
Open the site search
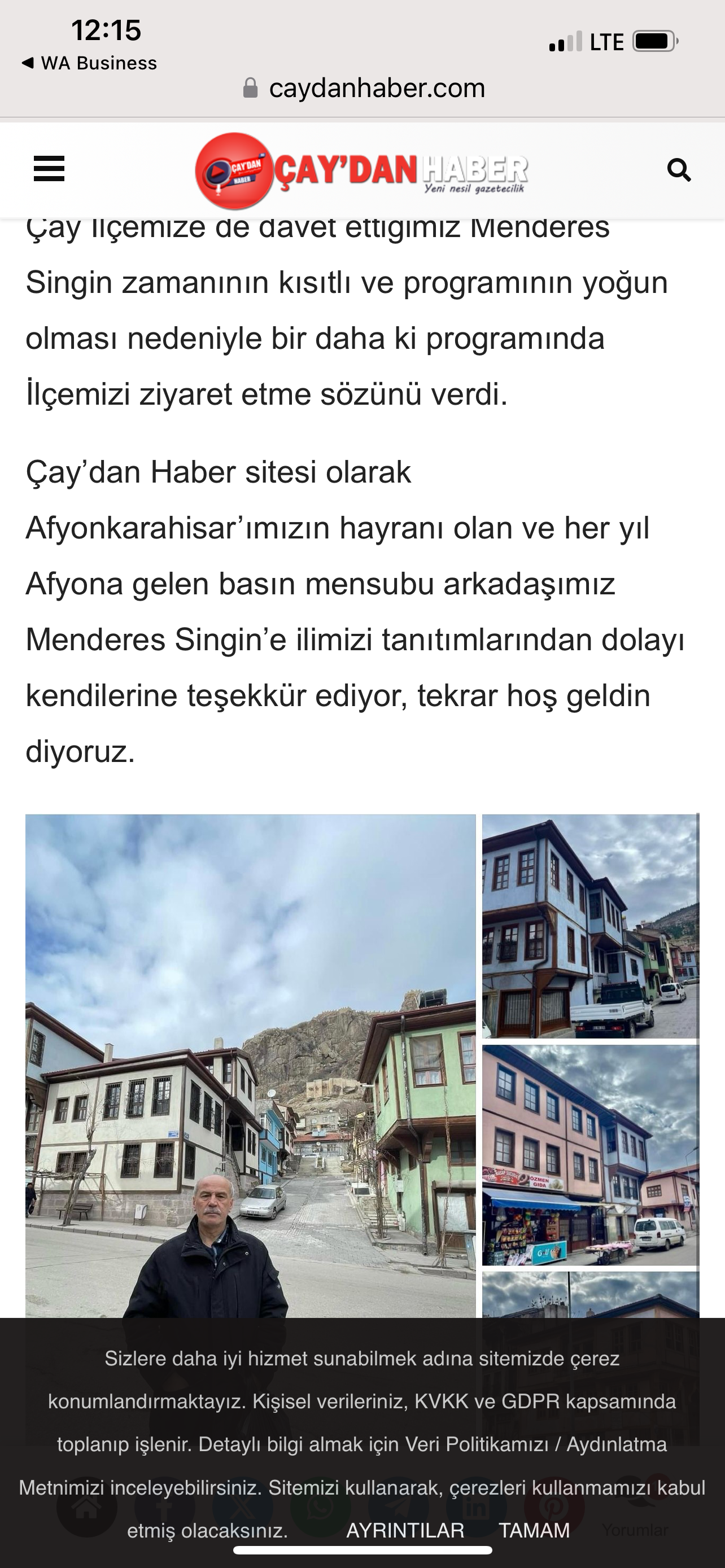click(679, 170)
